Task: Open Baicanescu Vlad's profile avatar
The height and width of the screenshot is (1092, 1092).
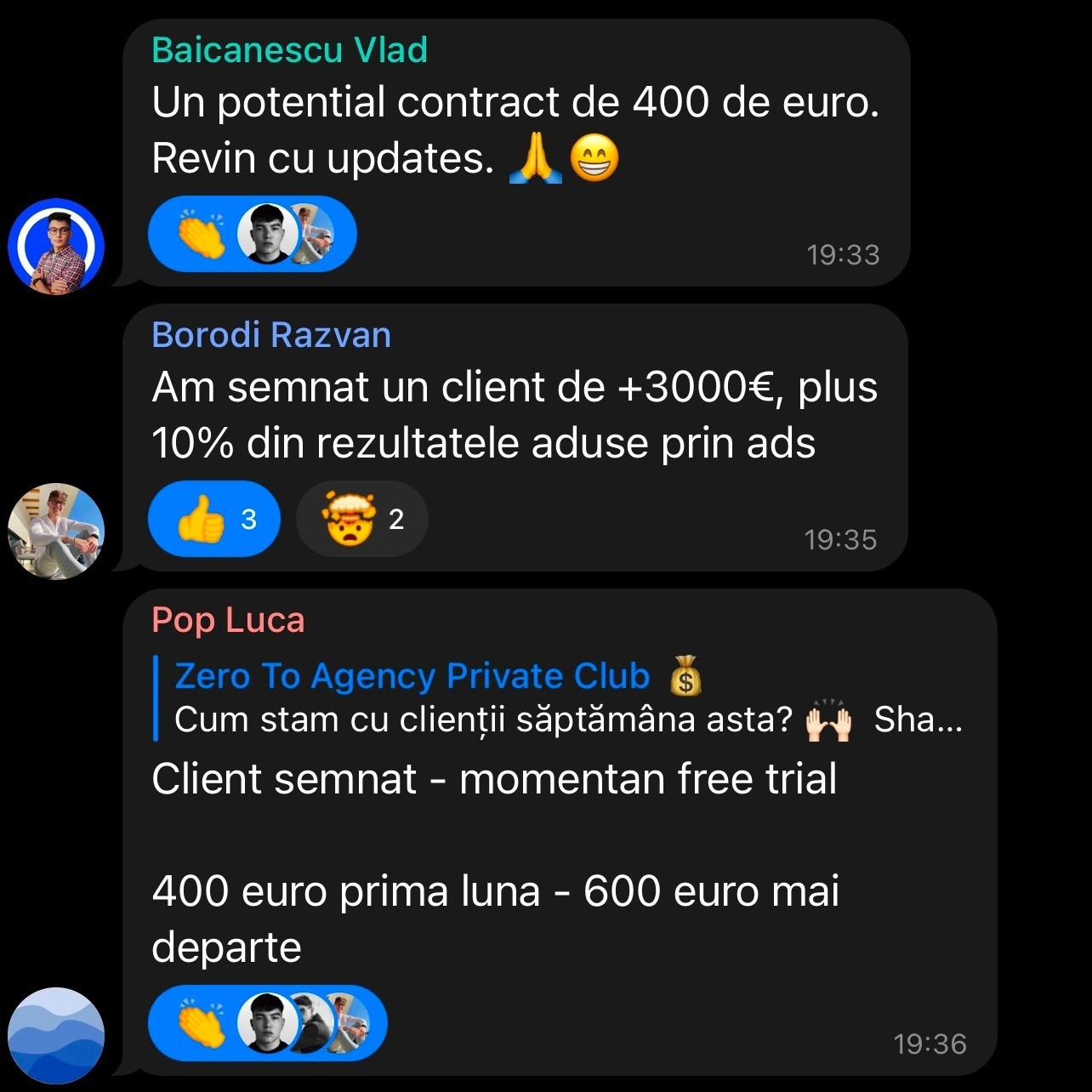Action: (56, 247)
